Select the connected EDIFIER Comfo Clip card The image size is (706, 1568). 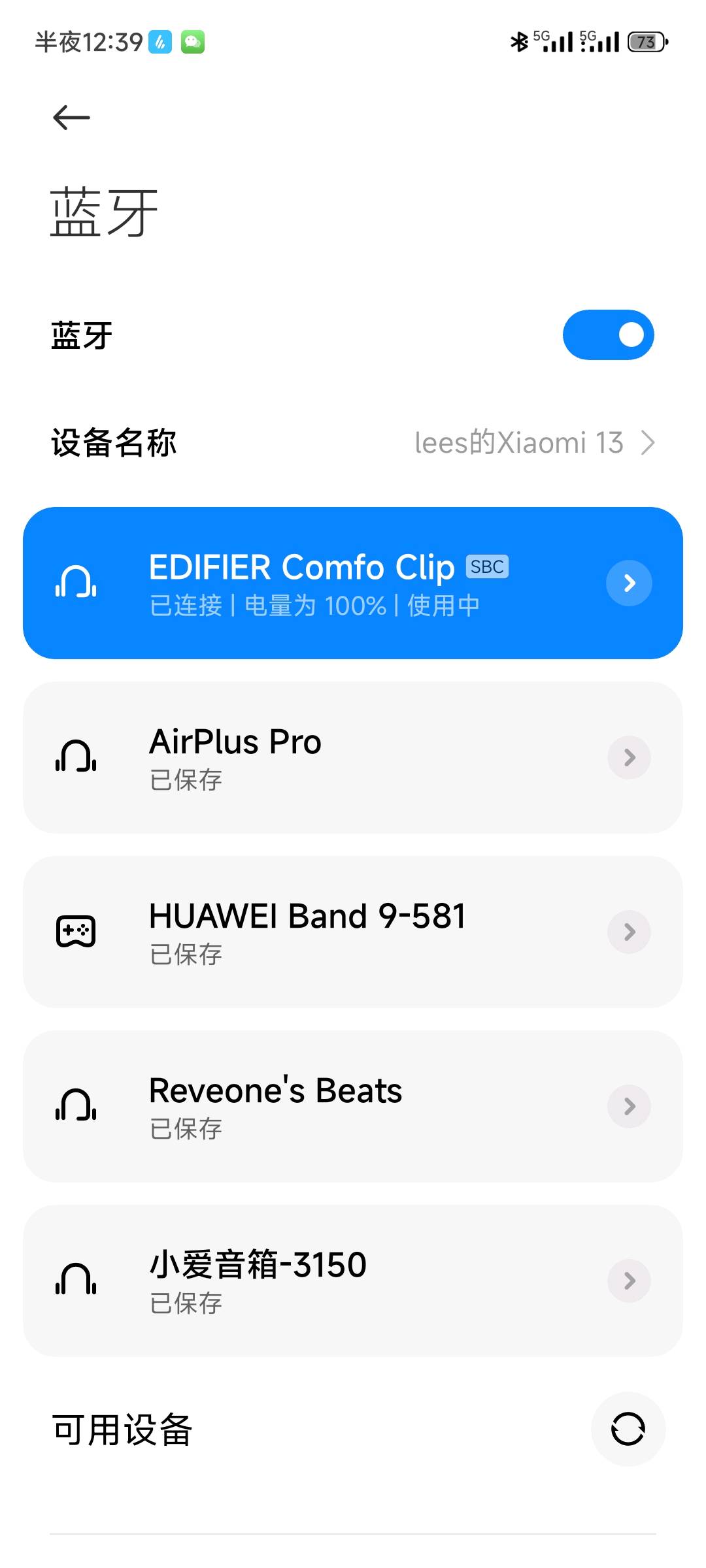[353, 583]
